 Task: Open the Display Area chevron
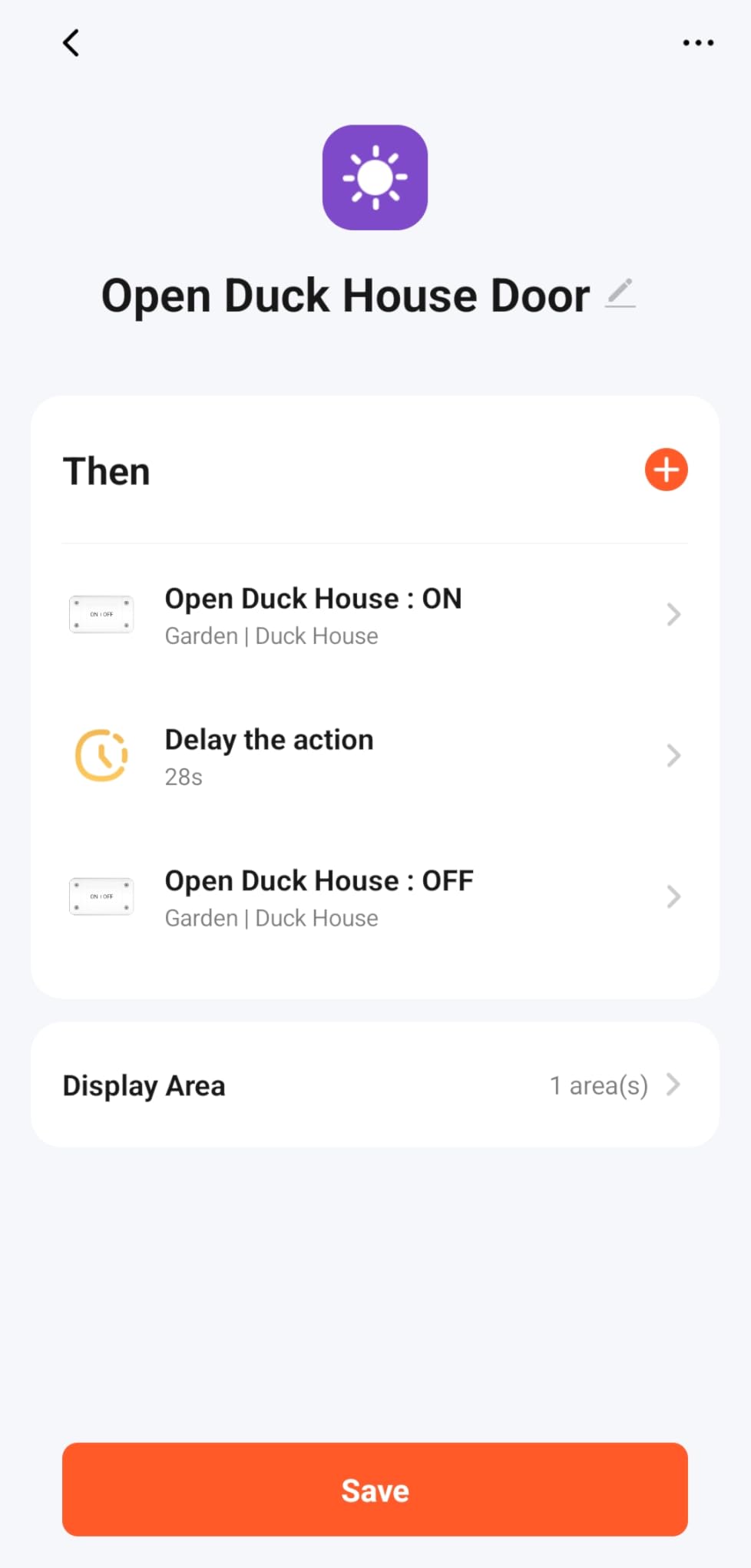coord(673,1085)
